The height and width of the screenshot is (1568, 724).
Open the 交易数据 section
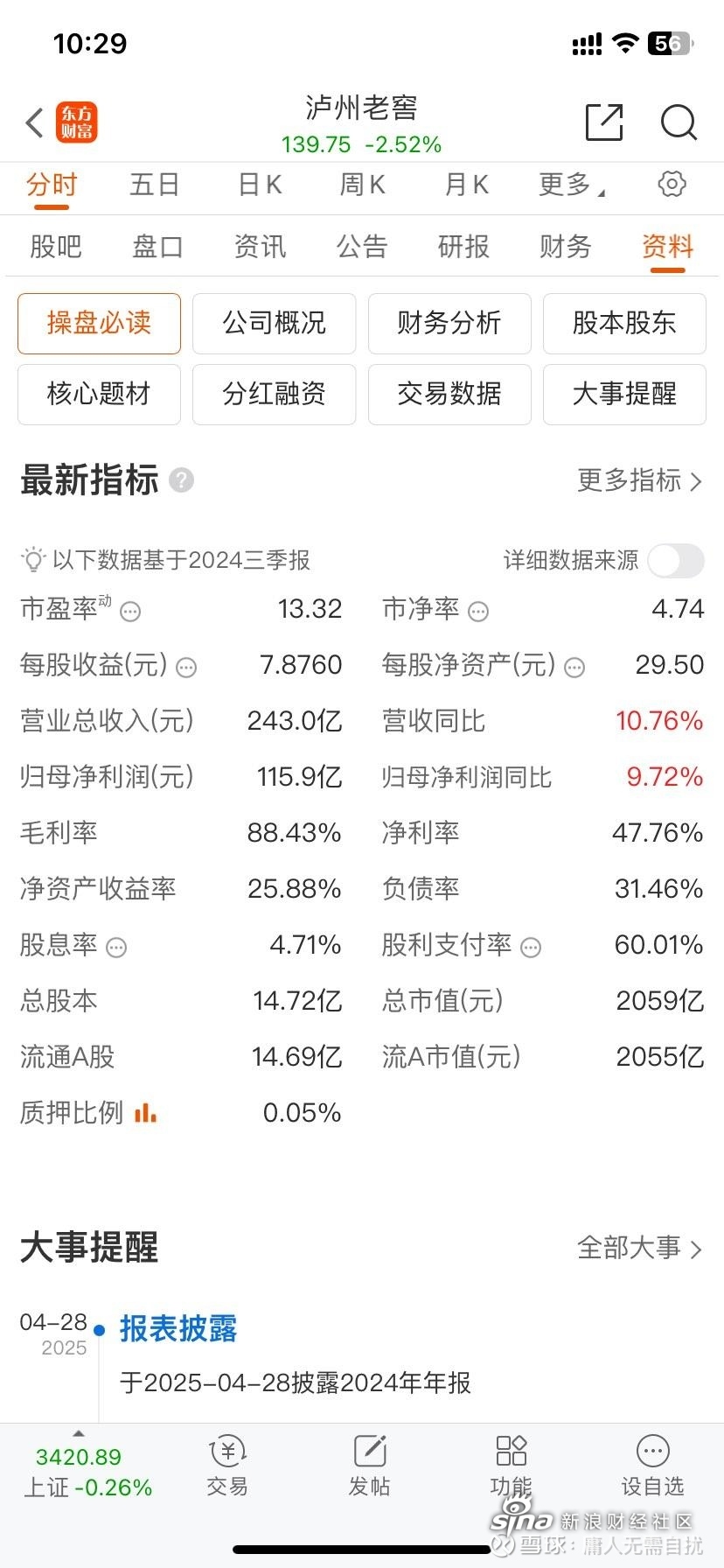(449, 394)
